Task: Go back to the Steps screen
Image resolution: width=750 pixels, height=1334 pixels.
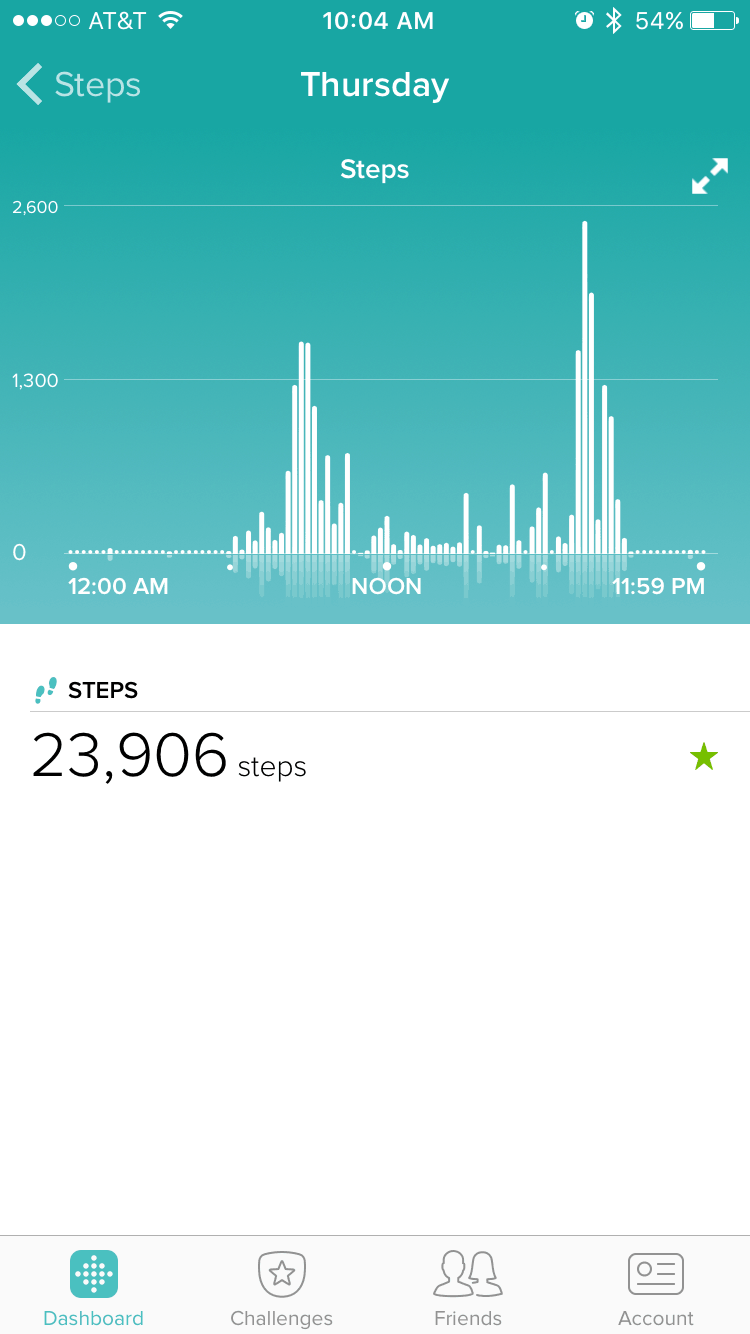Action: (79, 85)
